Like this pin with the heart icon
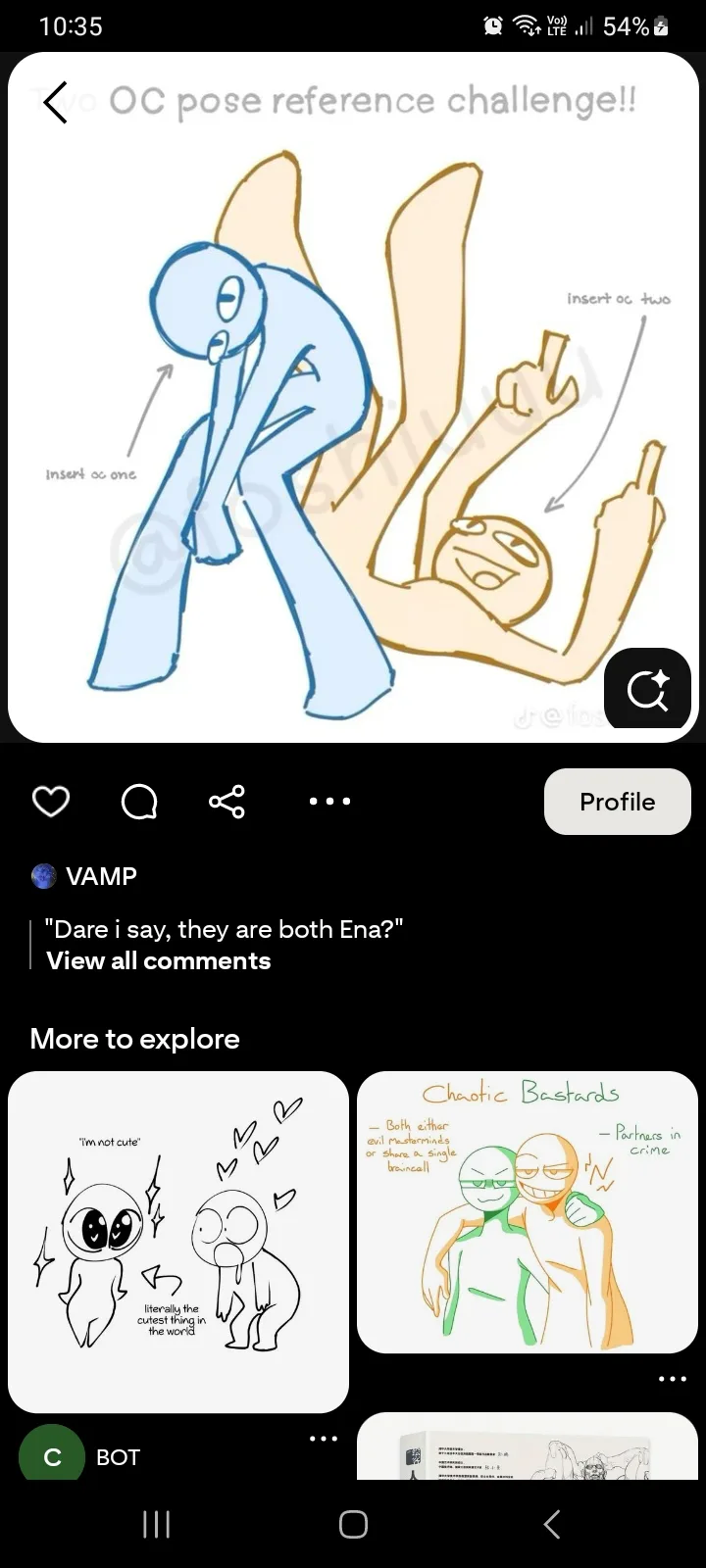The height and width of the screenshot is (1568, 706). point(51,802)
